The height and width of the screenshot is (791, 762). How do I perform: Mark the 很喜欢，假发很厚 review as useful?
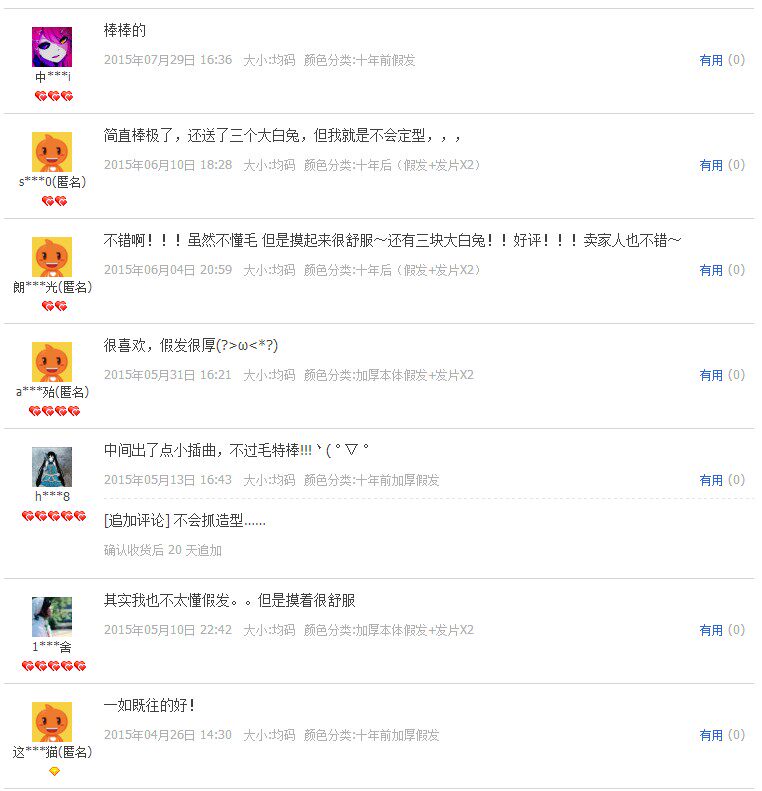[711, 375]
